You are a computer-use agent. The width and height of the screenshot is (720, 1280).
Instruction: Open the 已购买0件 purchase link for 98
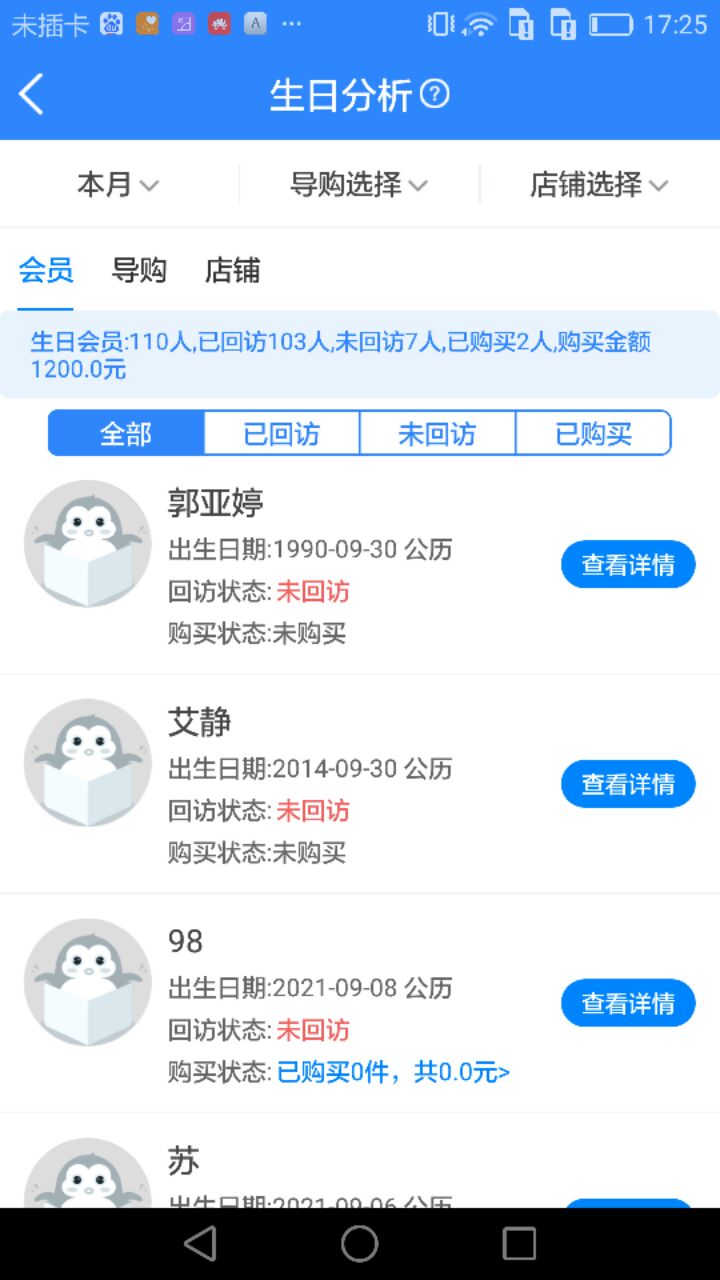(393, 1073)
